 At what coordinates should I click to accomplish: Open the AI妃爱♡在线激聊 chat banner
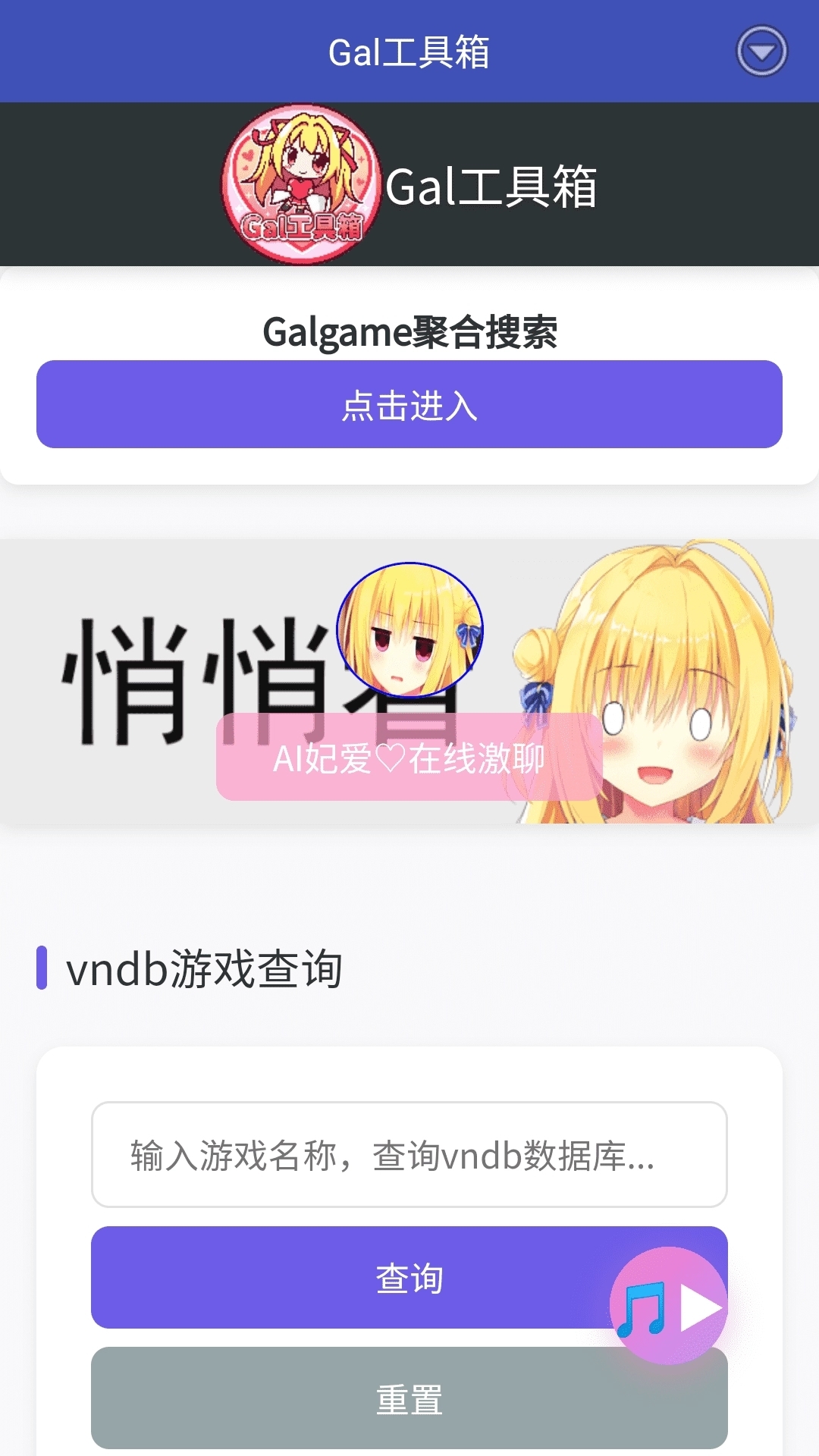pyautogui.click(x=409, y=758)
